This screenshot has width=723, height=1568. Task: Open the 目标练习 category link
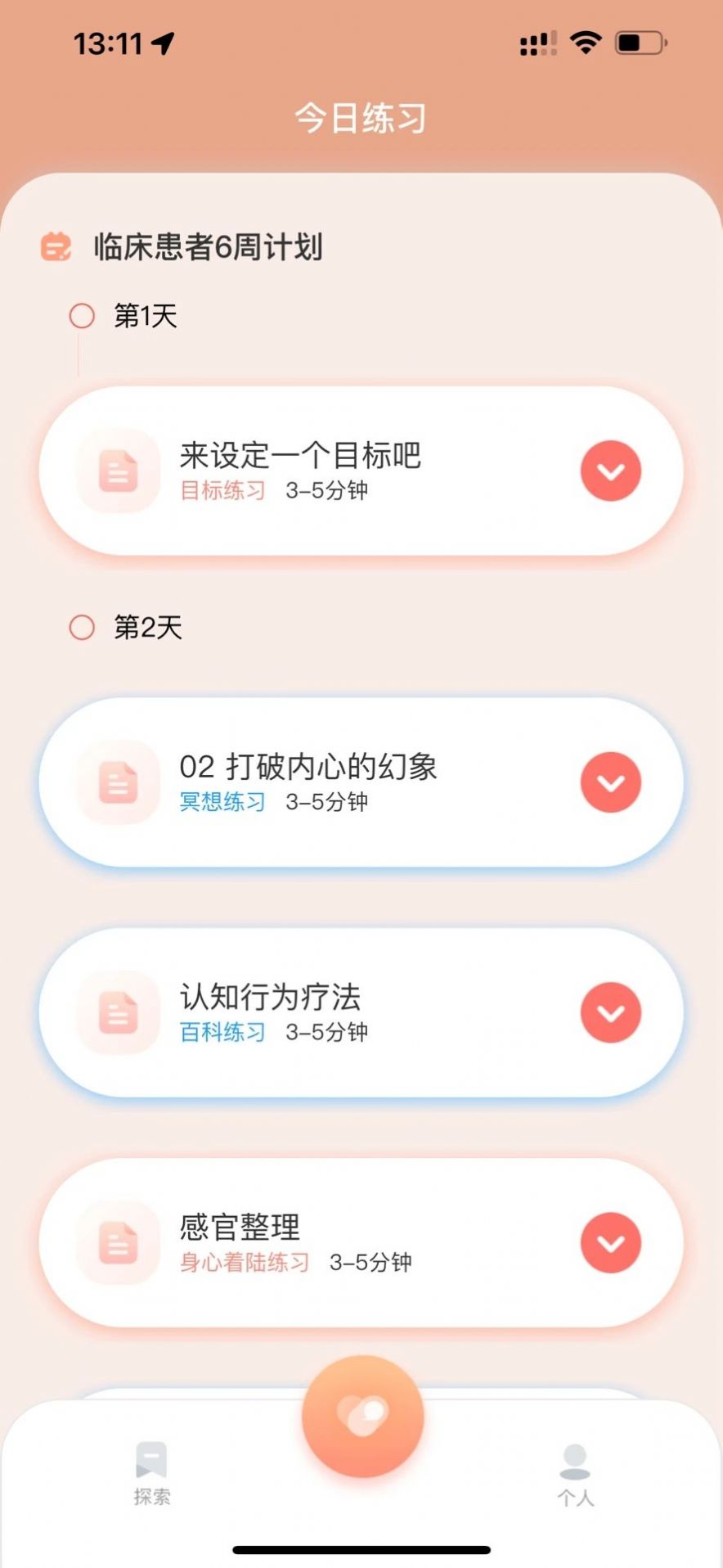(x=221, y=492)
